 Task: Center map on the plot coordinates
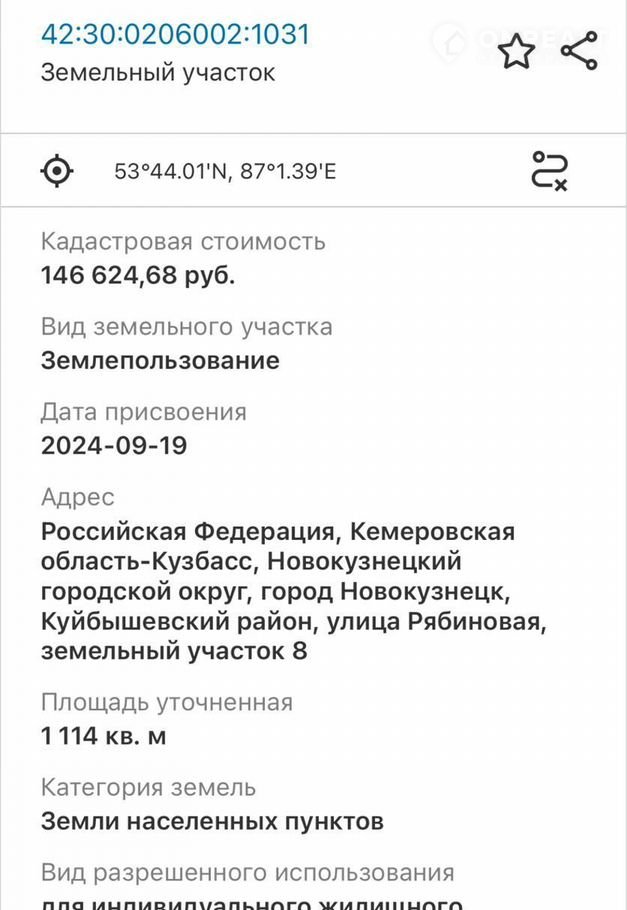point(57,171)
